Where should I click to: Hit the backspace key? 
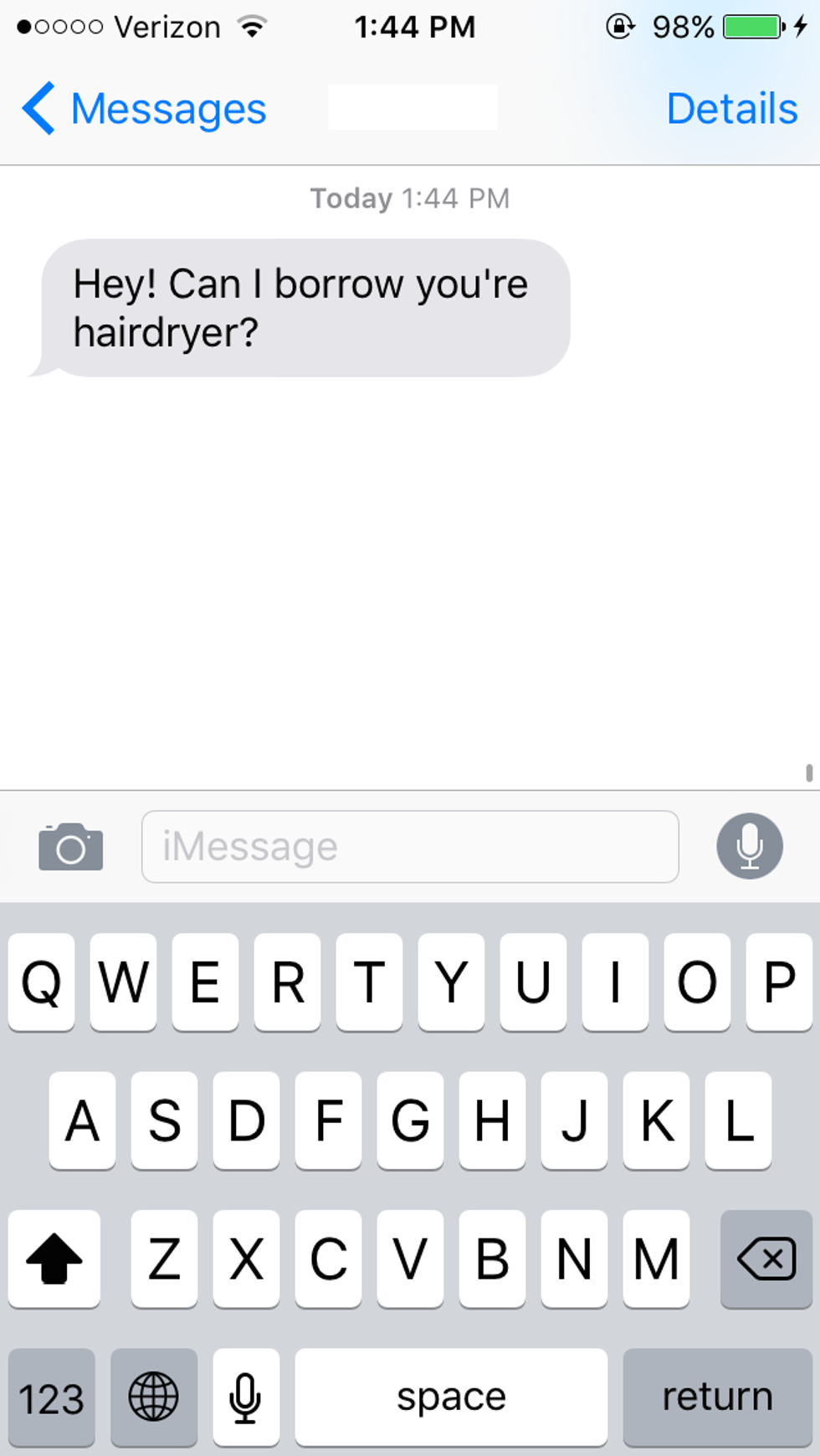click(766, 1259)
